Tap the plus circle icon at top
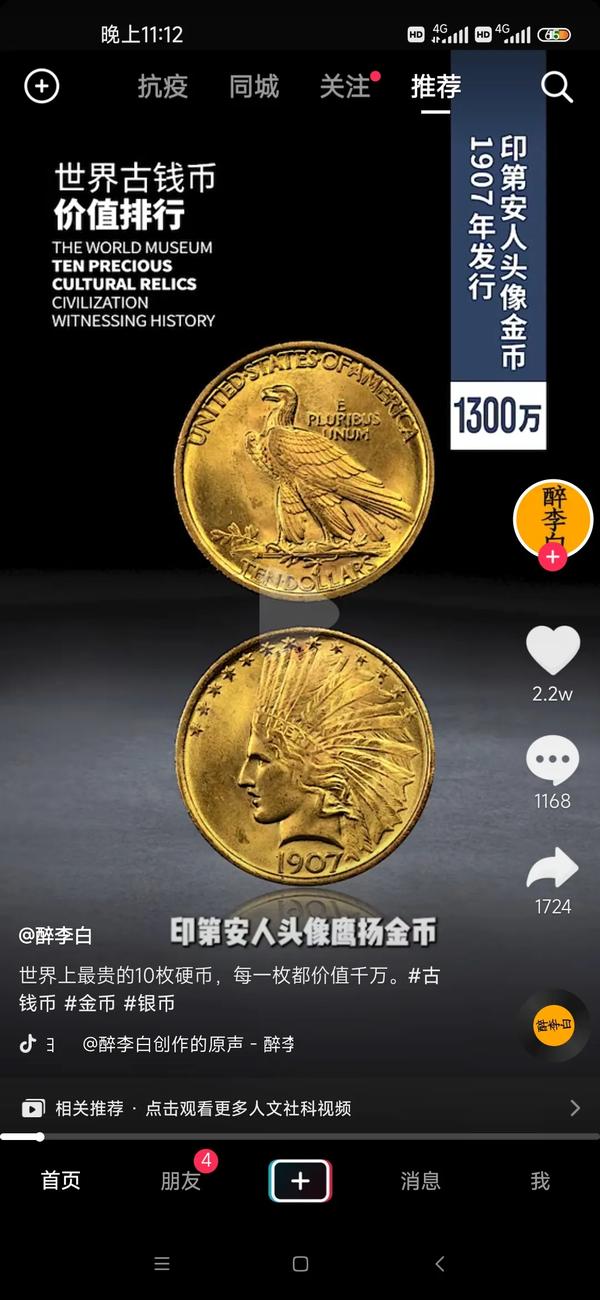 (x=42, y=87)
